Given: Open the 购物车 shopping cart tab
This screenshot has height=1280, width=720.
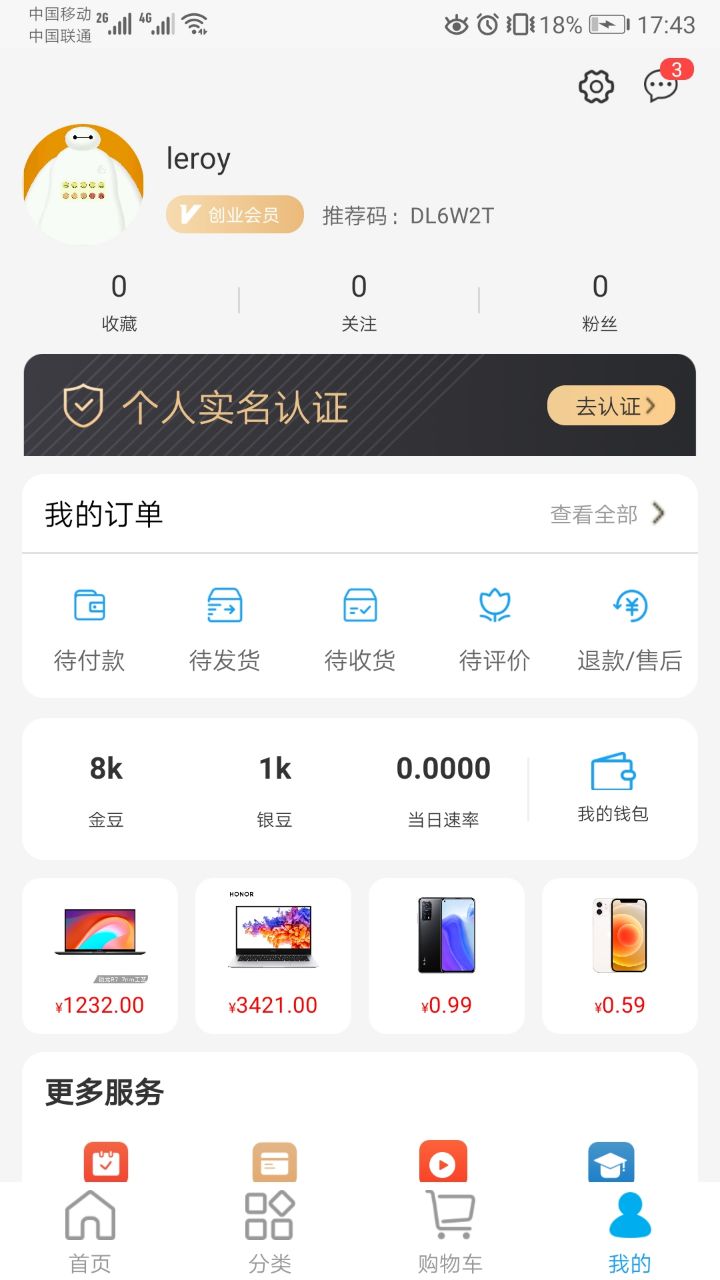Looking at the screenshot, I should click(449, 1225).
